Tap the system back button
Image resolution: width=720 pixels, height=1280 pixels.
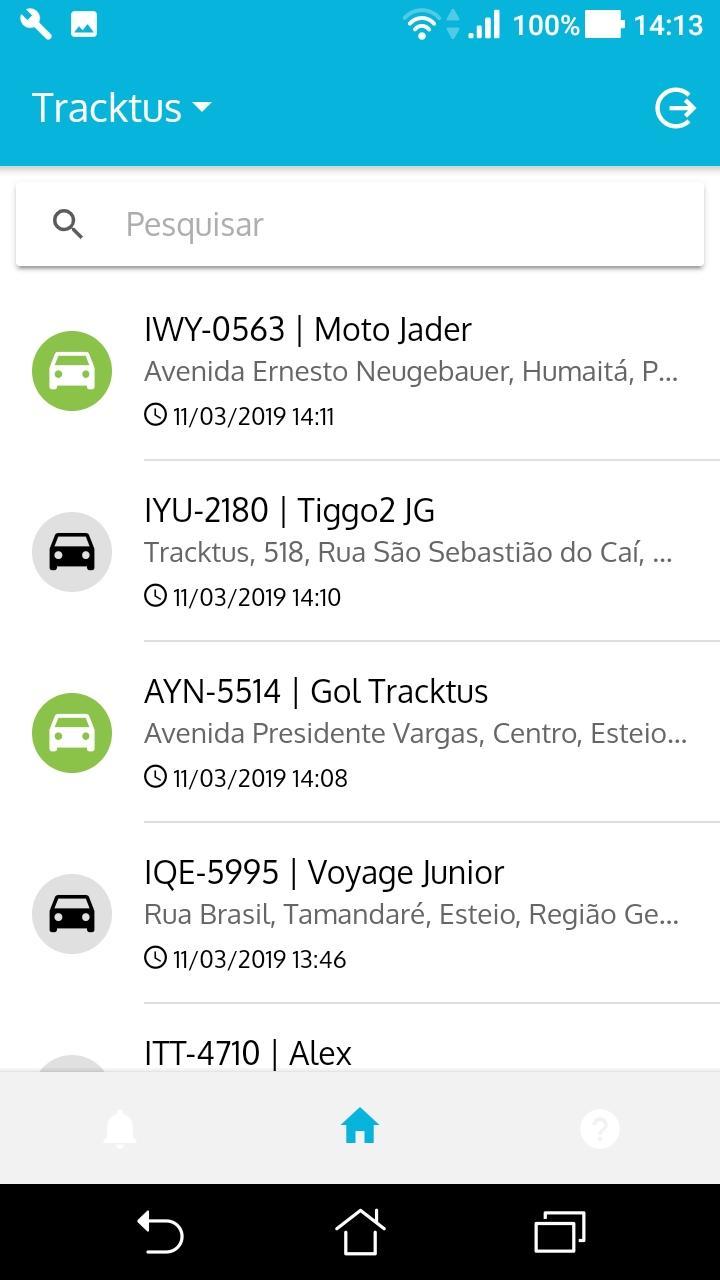[x=160, y=1232]
